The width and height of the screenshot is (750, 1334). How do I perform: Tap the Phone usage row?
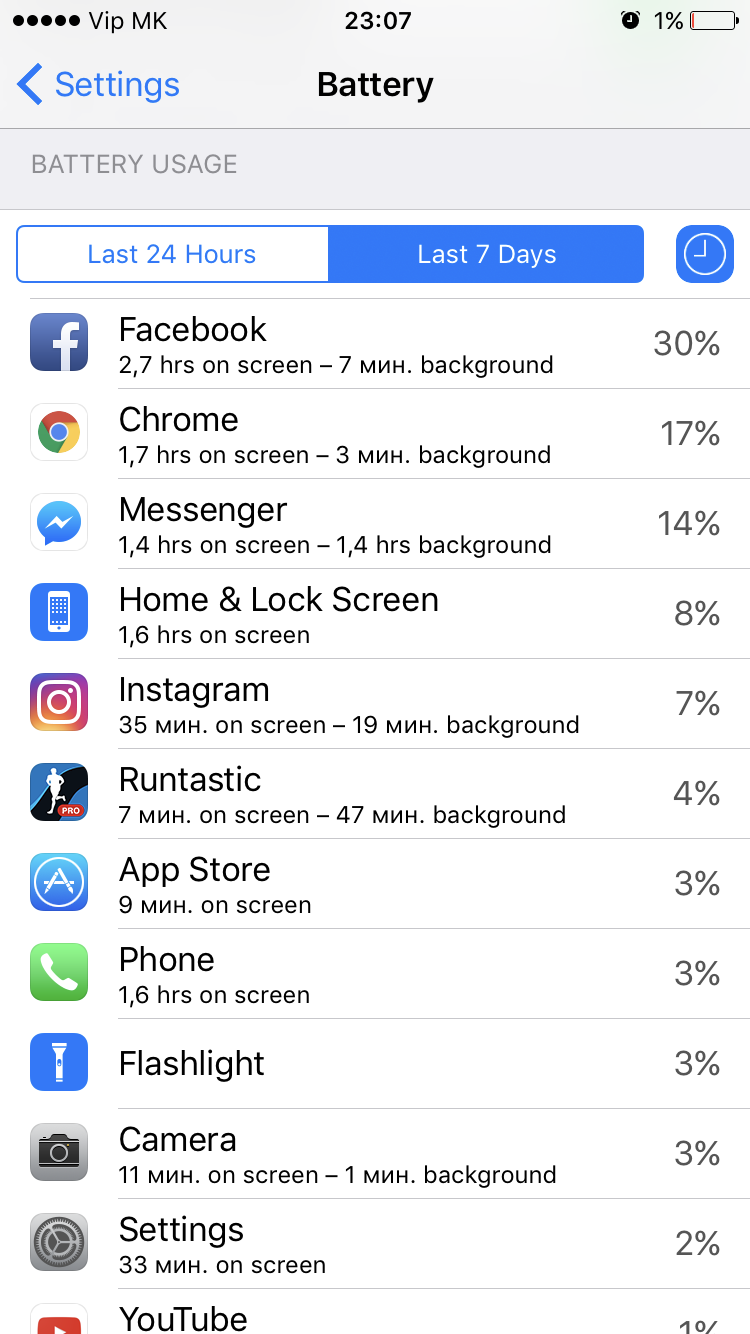tap(375, 974)
